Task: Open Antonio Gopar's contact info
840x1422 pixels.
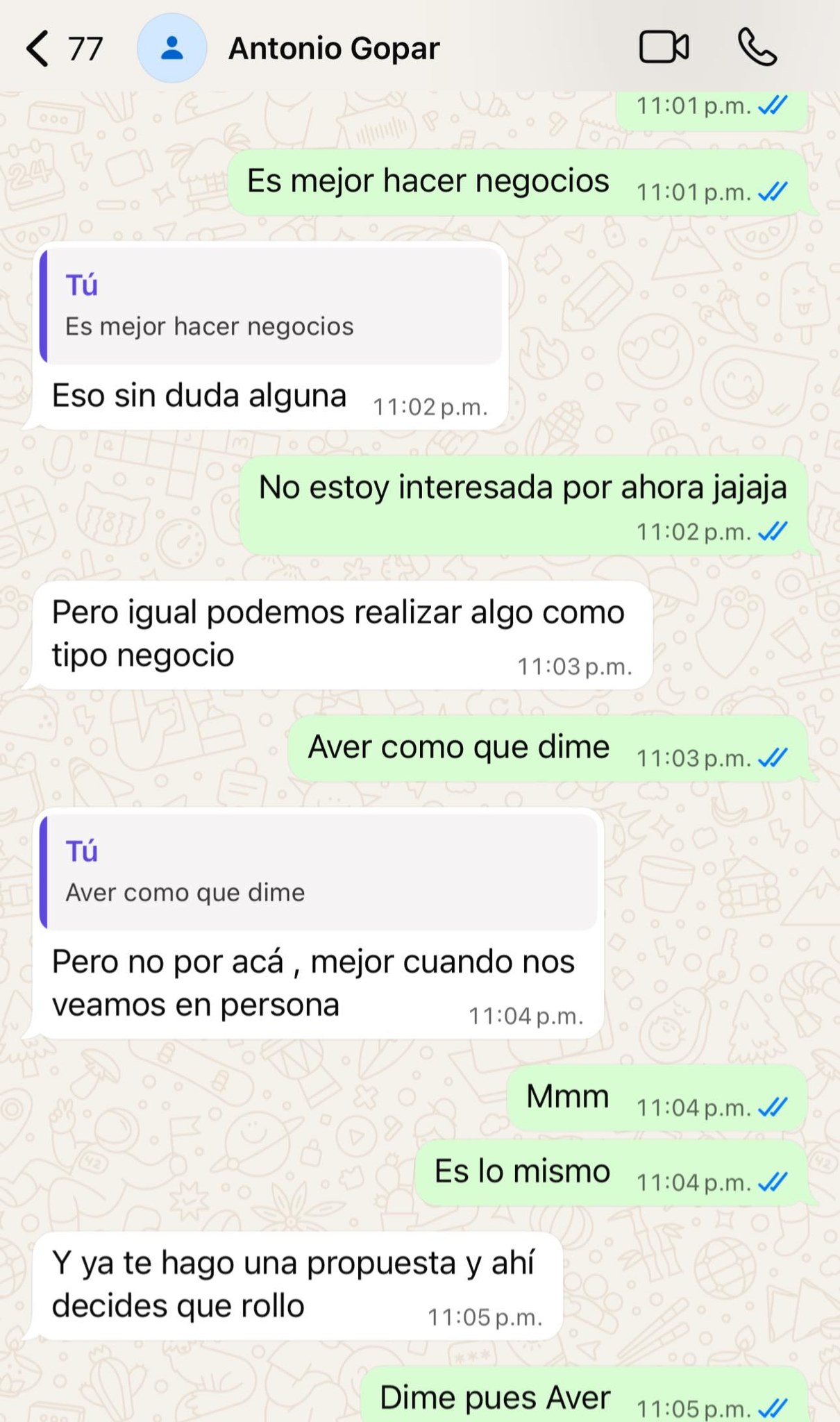Action: tap(334, 49)
